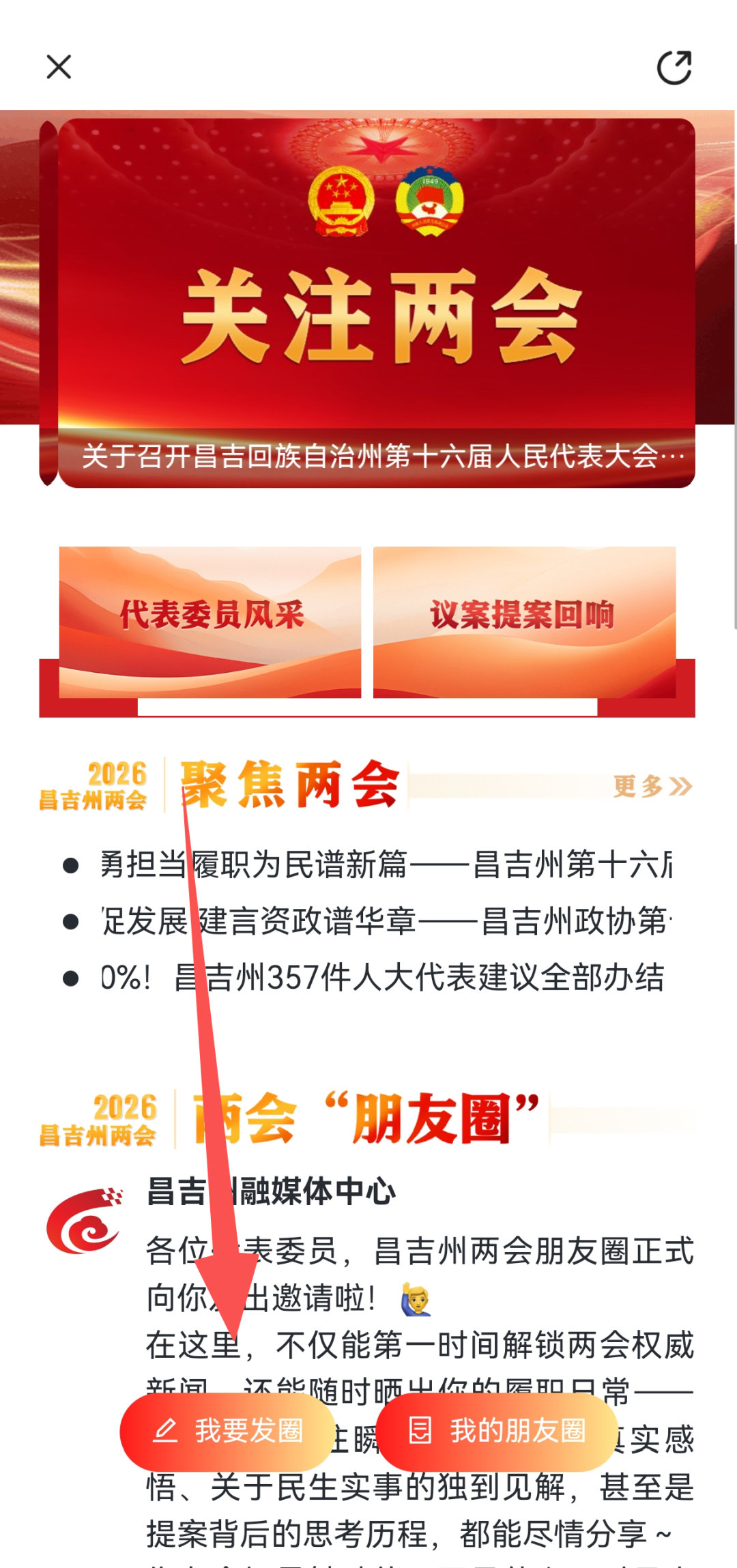View 更多 news in 聚焦两会
This screenshot has width=737, height=1568.
652,786
